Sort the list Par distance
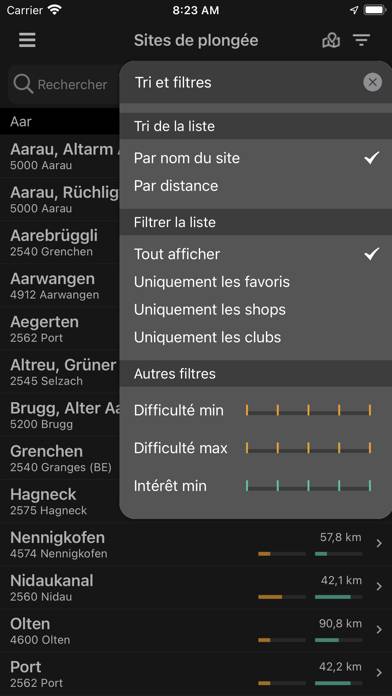Image resolution: width=392 pixels, height=696 pixels. [256, 186]
